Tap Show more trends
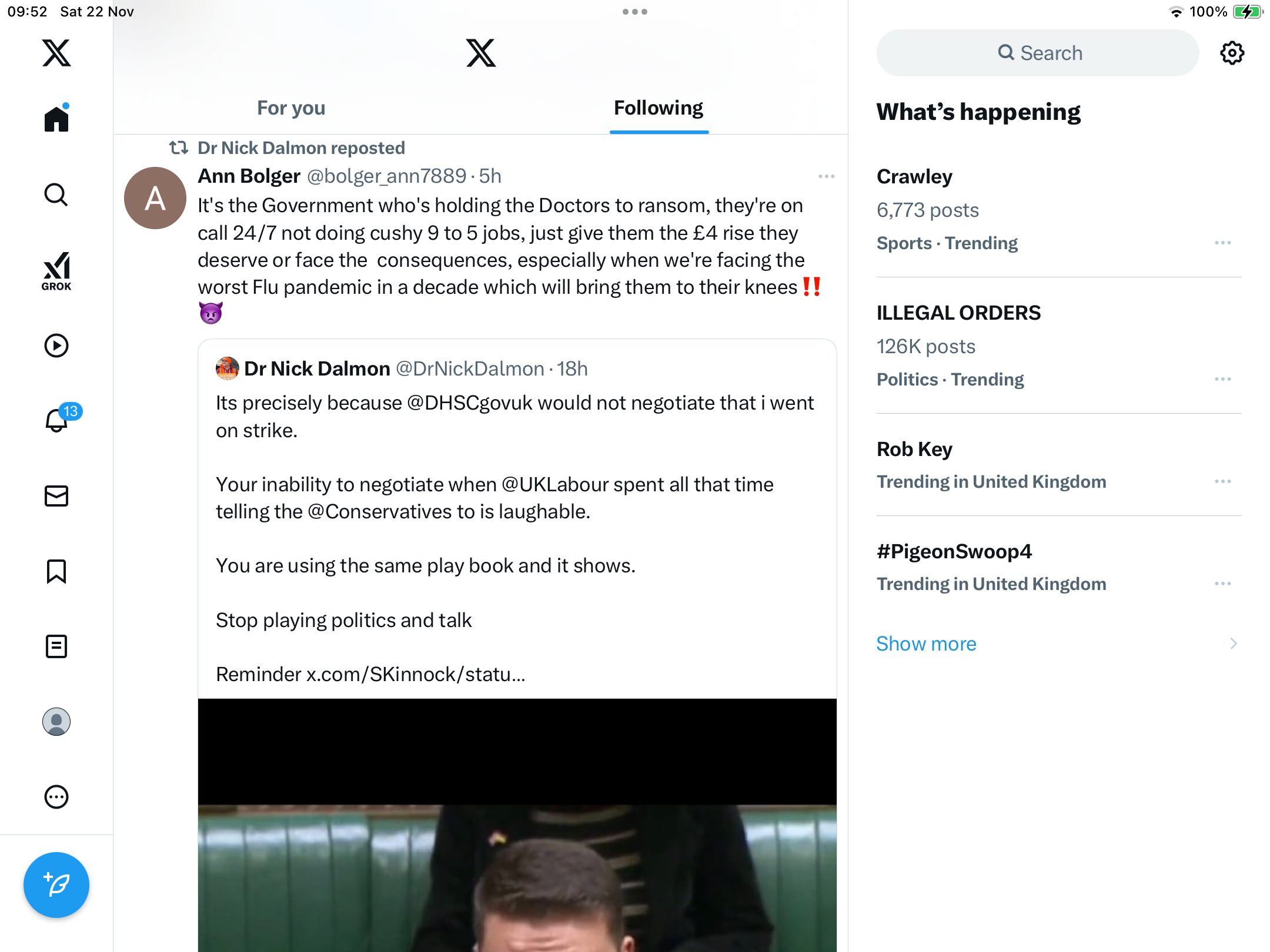 coord(926,644)
